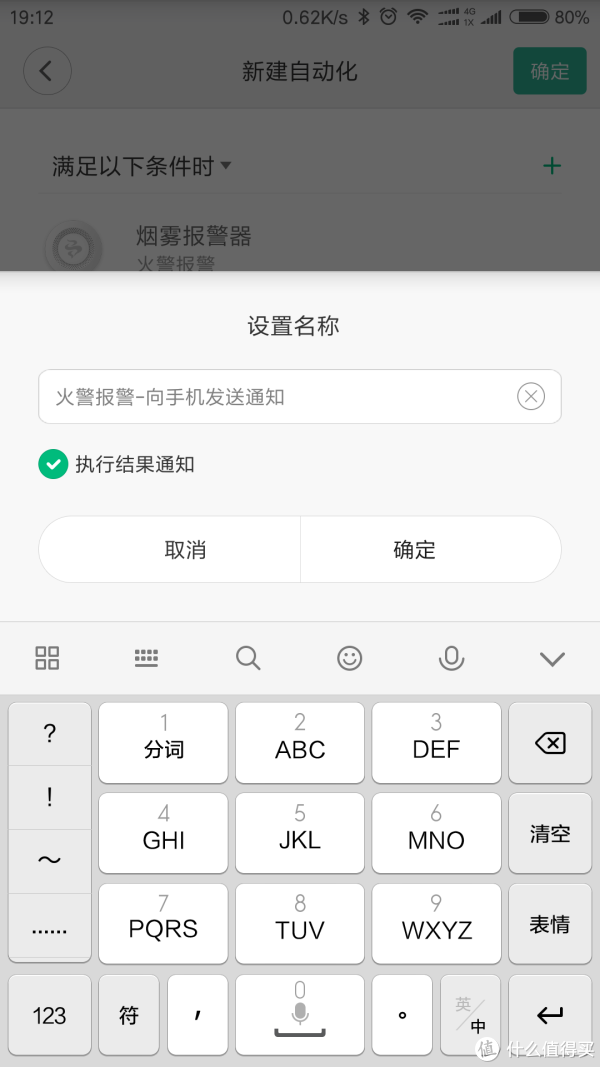Confirm the name with dialog 确定
This screenshot has width=600, height=1067.
point(414,549)
